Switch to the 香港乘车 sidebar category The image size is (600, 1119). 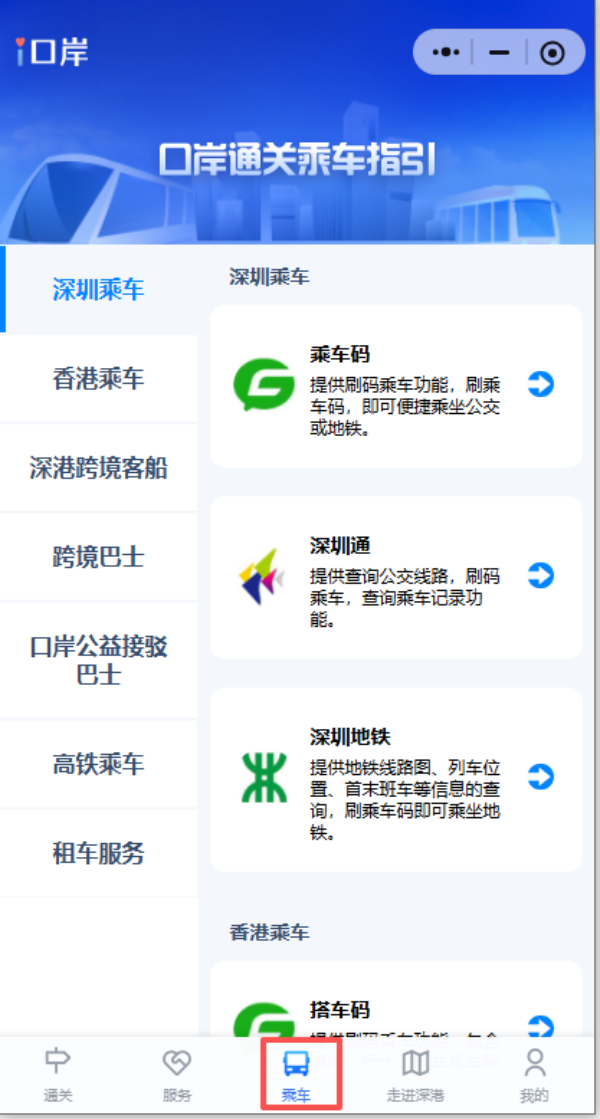pyautogui.click(x=99, y=379)
